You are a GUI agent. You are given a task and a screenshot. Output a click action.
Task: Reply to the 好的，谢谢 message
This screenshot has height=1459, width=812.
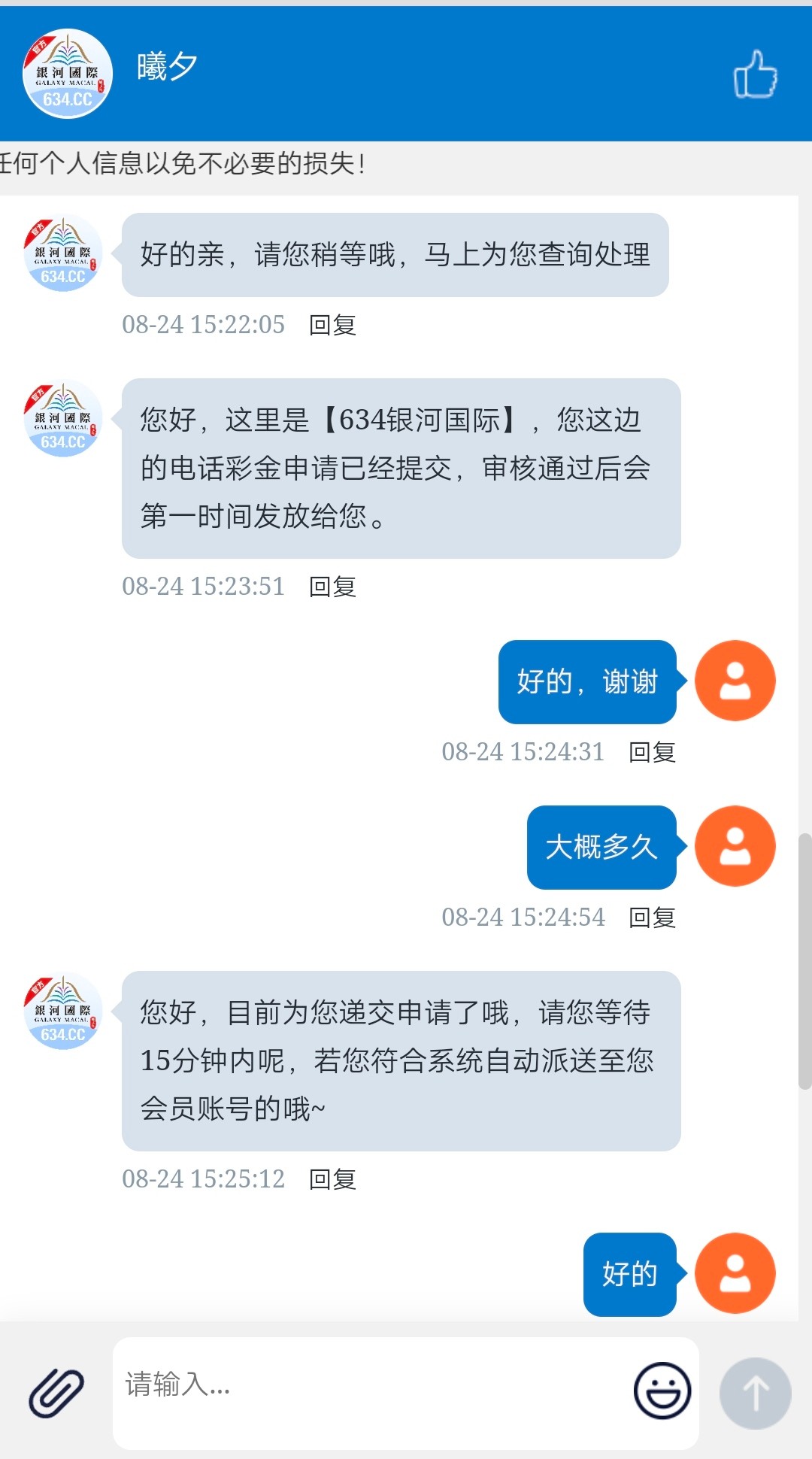(652, 752)
